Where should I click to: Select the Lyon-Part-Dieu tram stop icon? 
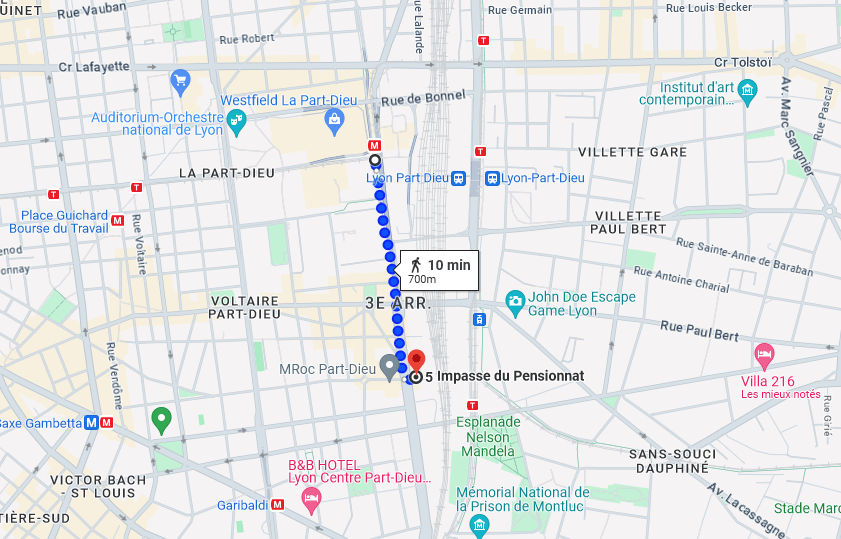tap(491, 179)
